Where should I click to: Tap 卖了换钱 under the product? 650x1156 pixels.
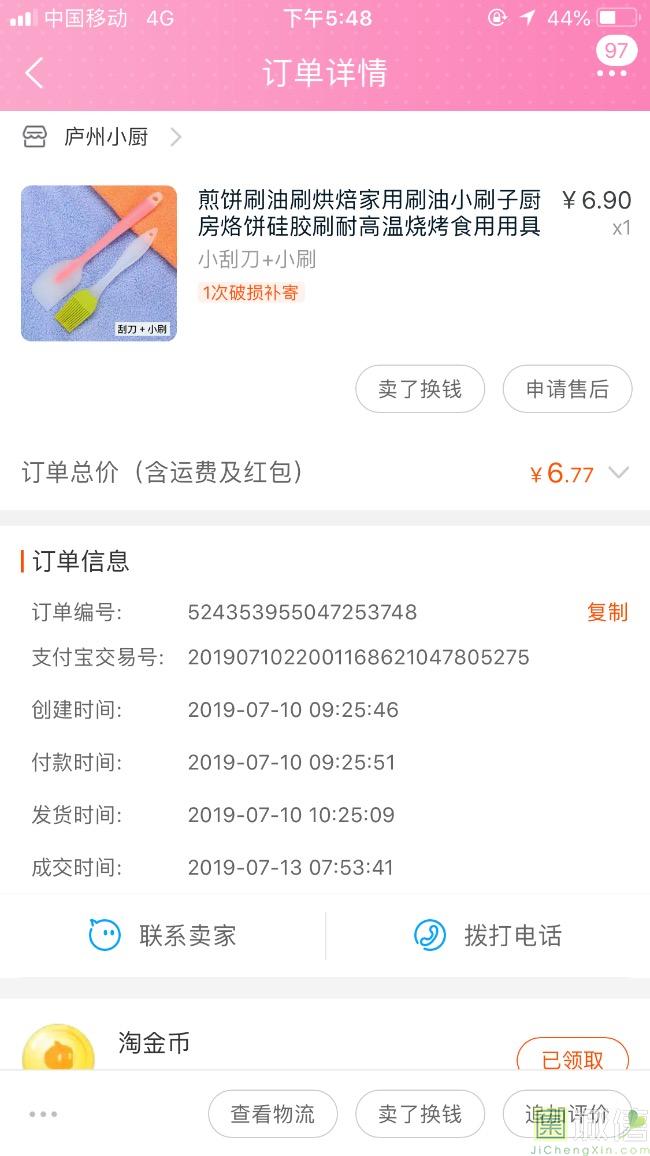point(420,389)
